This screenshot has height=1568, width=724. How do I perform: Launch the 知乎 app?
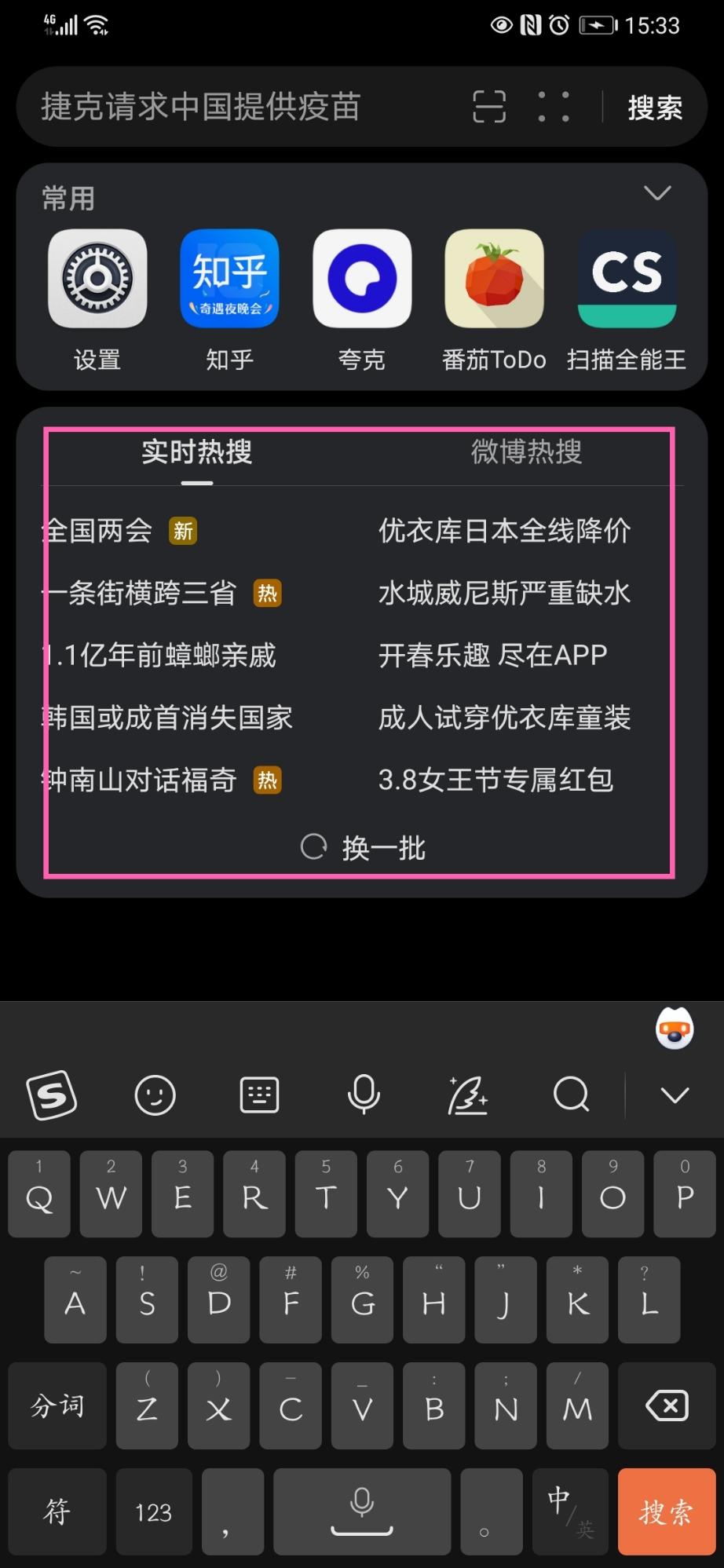[x=229, y=280]
